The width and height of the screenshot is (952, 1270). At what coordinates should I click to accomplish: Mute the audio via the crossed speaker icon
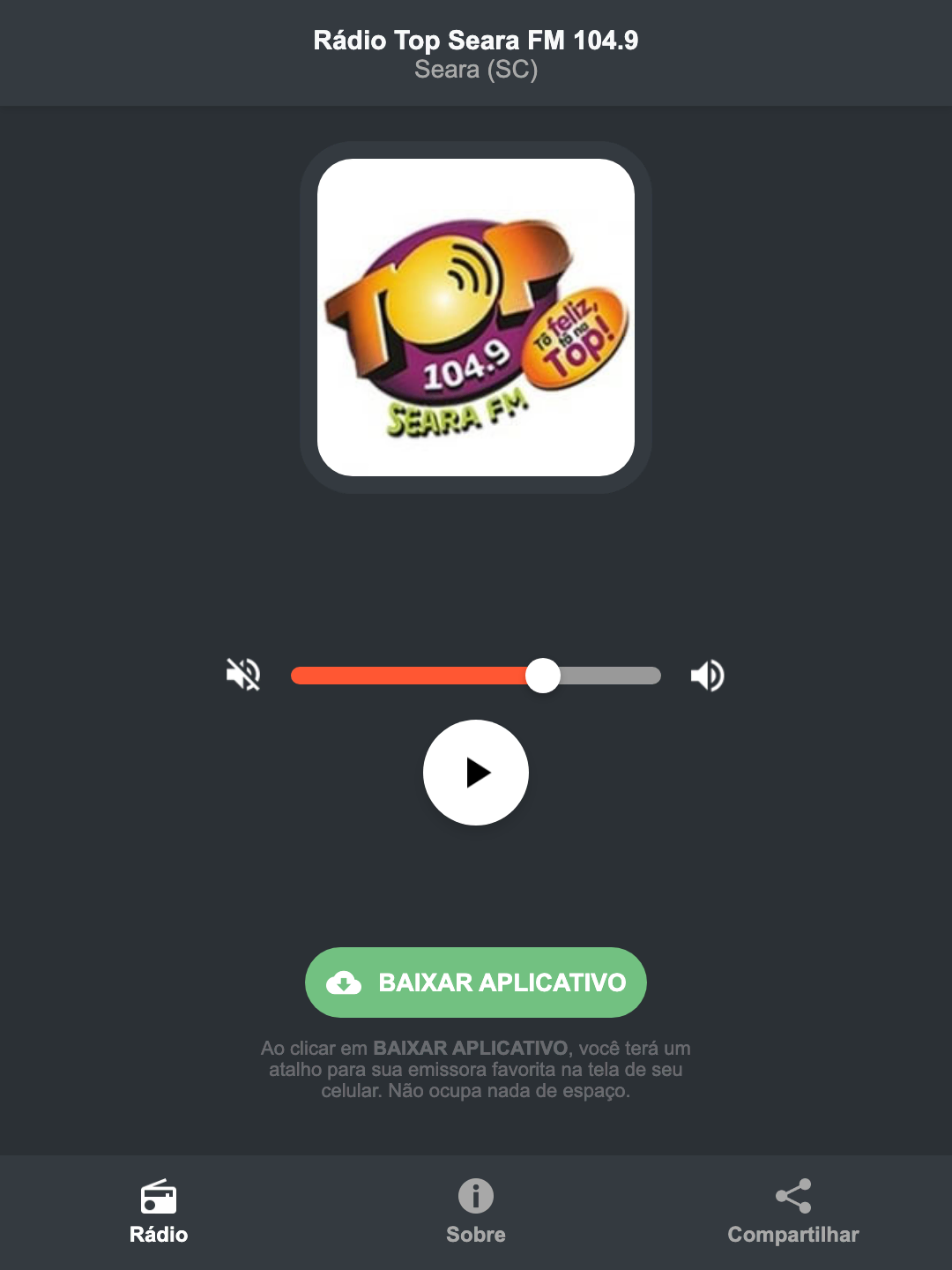244,675
